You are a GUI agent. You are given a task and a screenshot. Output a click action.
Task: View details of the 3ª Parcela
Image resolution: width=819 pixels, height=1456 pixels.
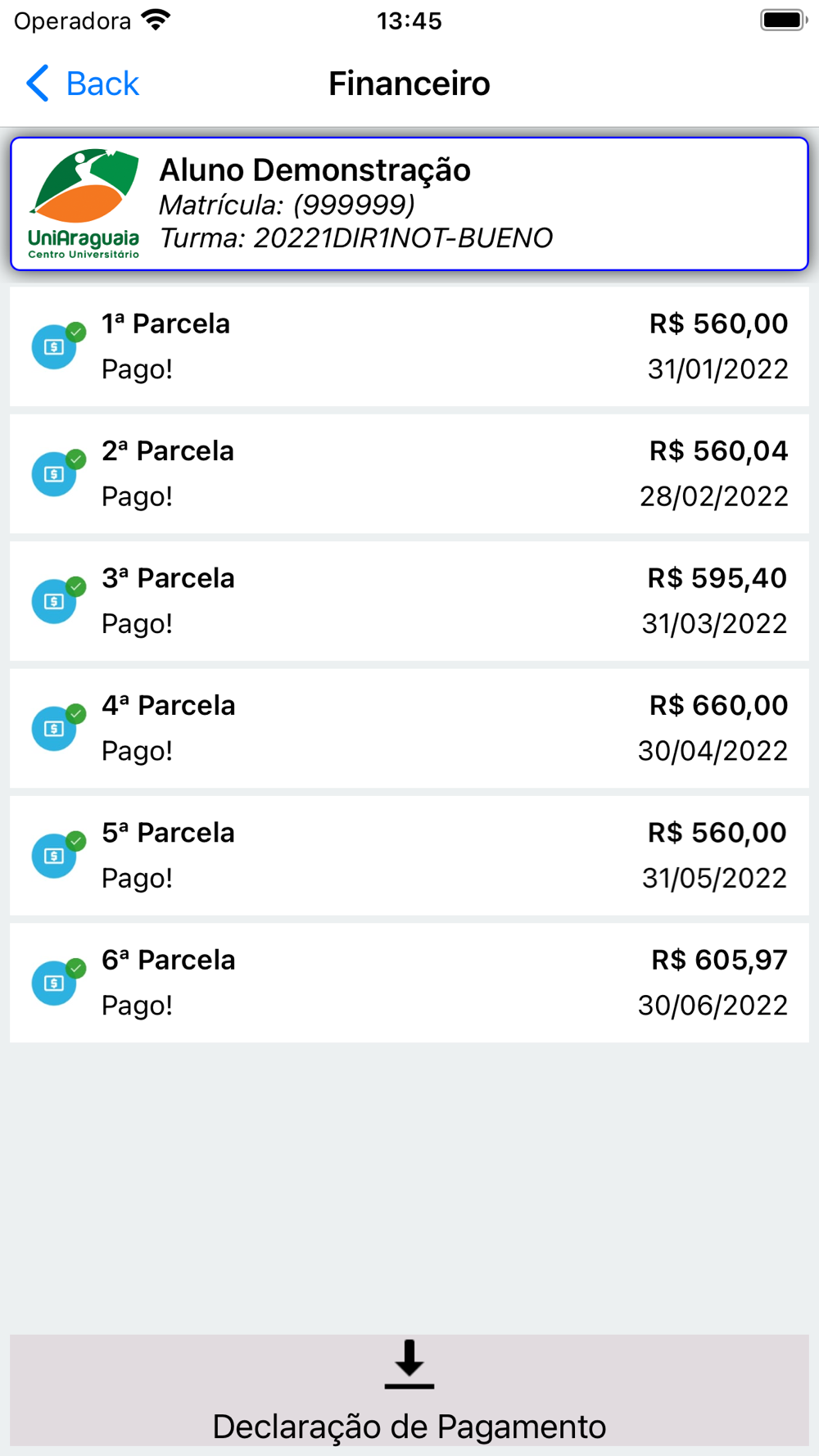pyautogui.click(x=409, y=601)
